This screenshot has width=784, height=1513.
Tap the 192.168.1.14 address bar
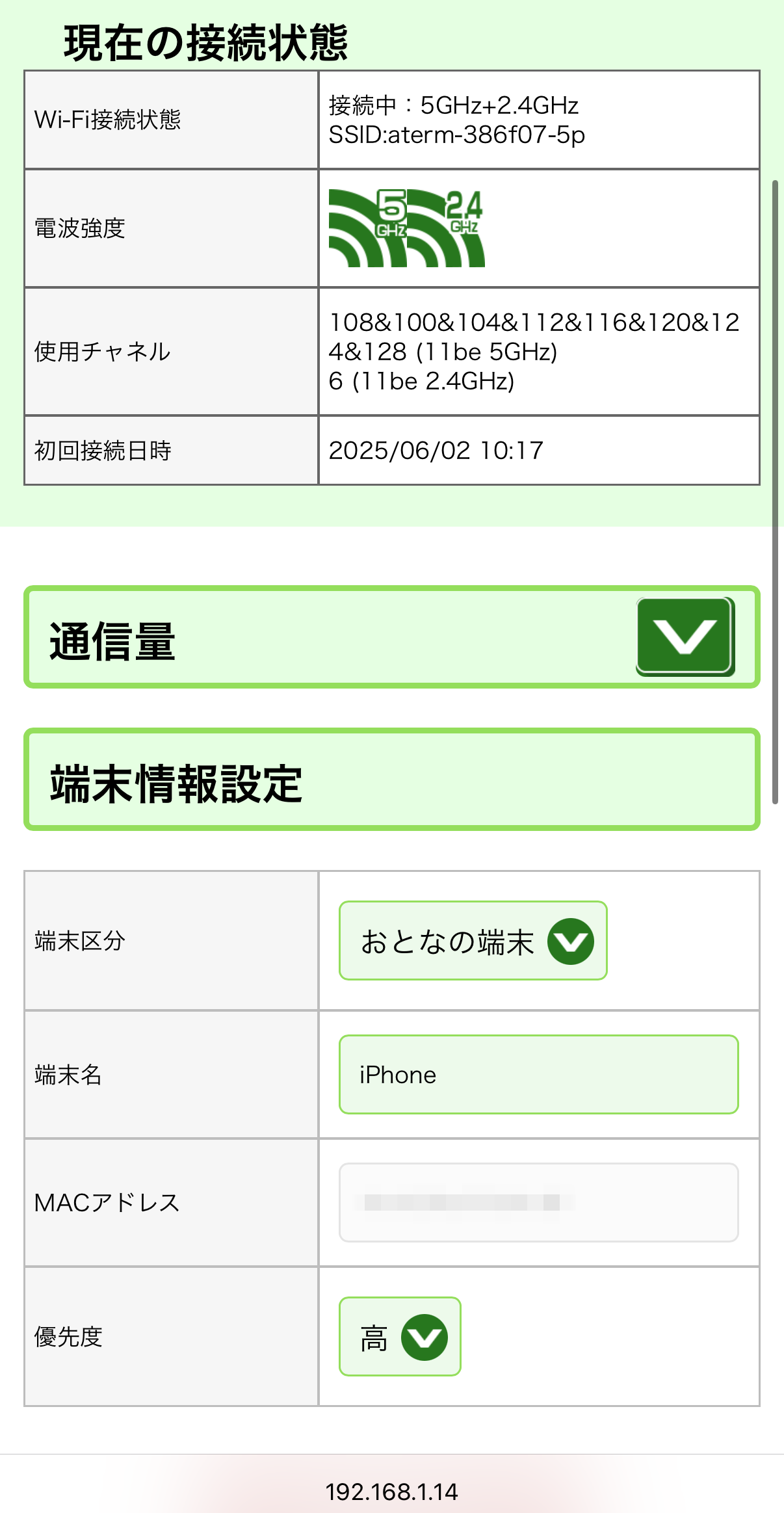tap(391, 1492)
